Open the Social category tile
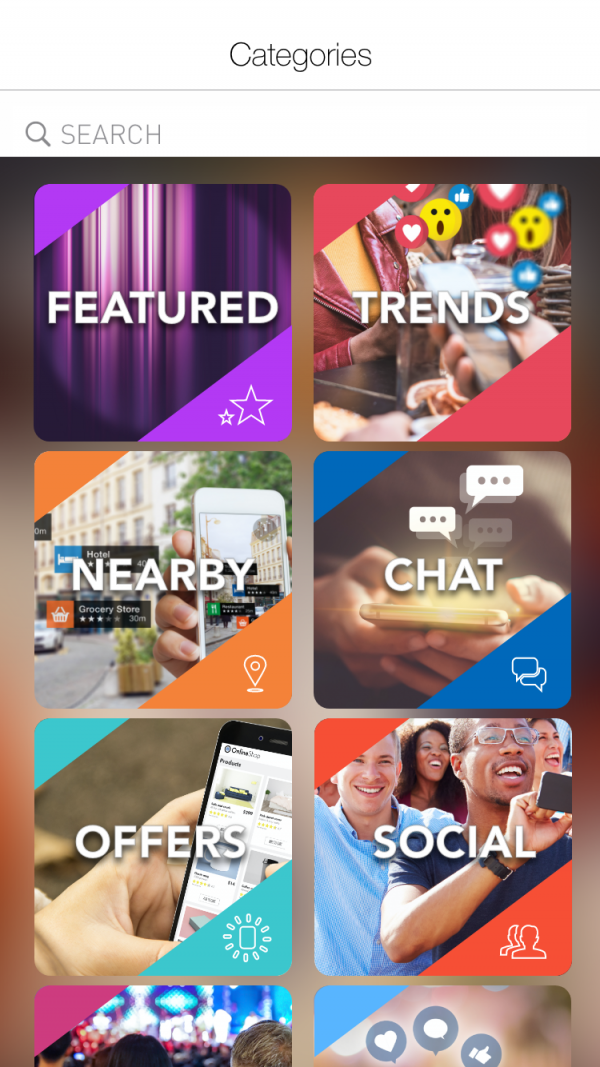 [x=442, y=847]
